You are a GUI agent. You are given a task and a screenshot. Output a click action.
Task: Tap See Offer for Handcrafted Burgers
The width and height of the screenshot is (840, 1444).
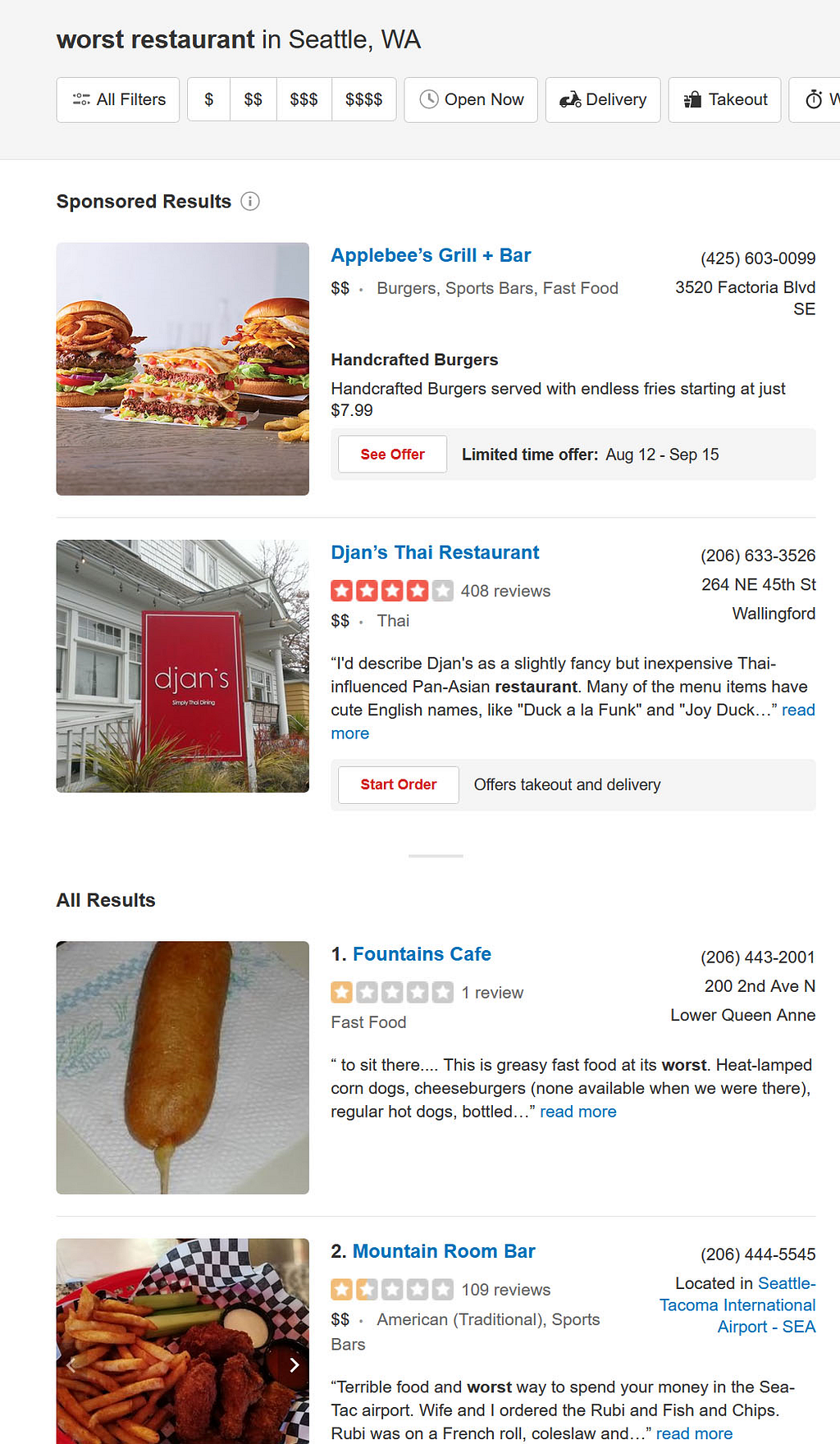[392, 455]
